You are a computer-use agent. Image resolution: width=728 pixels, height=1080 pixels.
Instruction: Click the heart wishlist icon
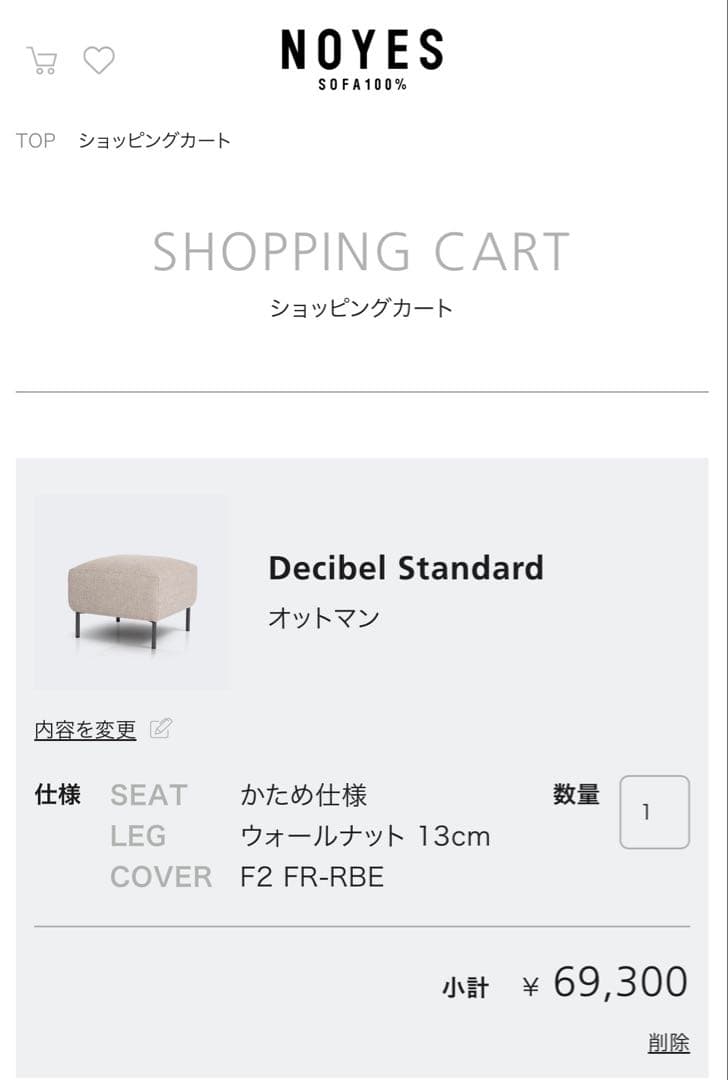[98, 59]
